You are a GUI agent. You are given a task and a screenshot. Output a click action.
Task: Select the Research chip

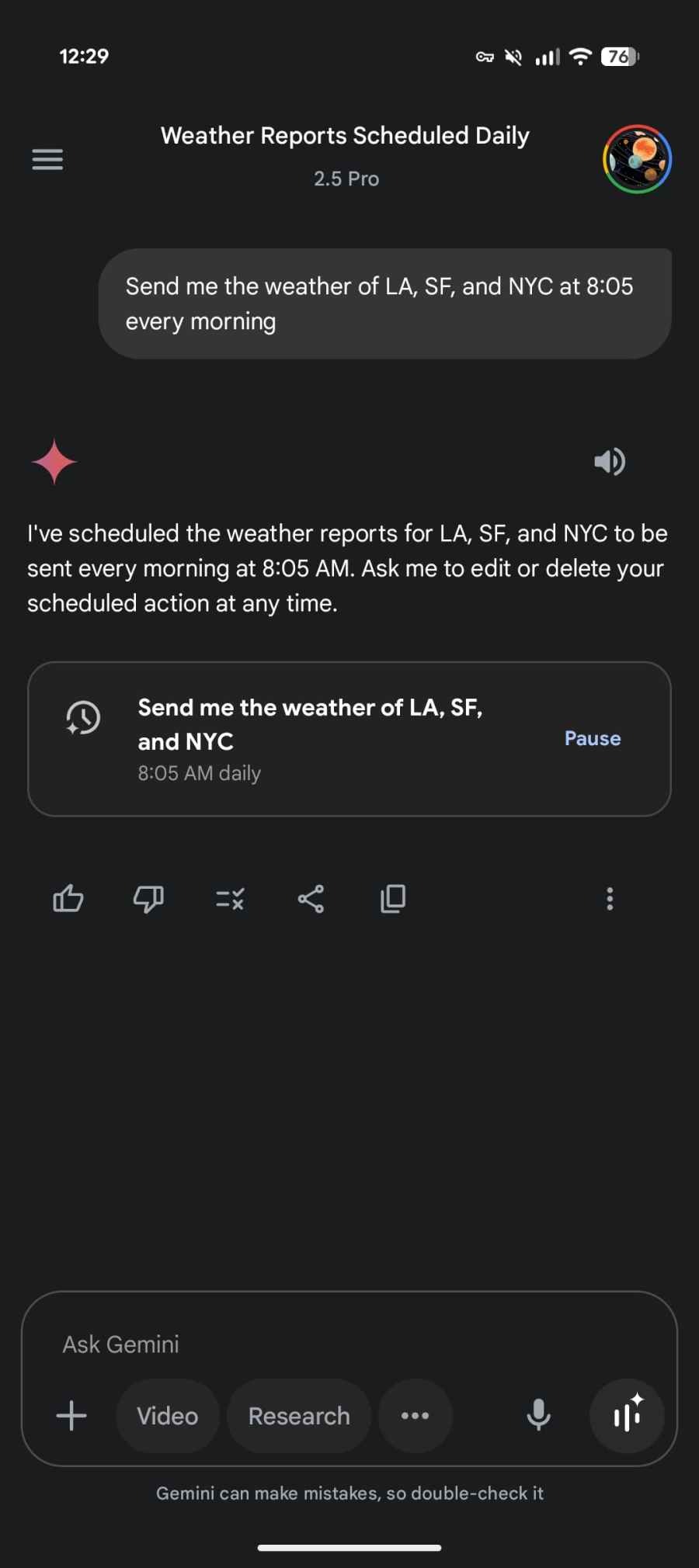coord(299,1416)
